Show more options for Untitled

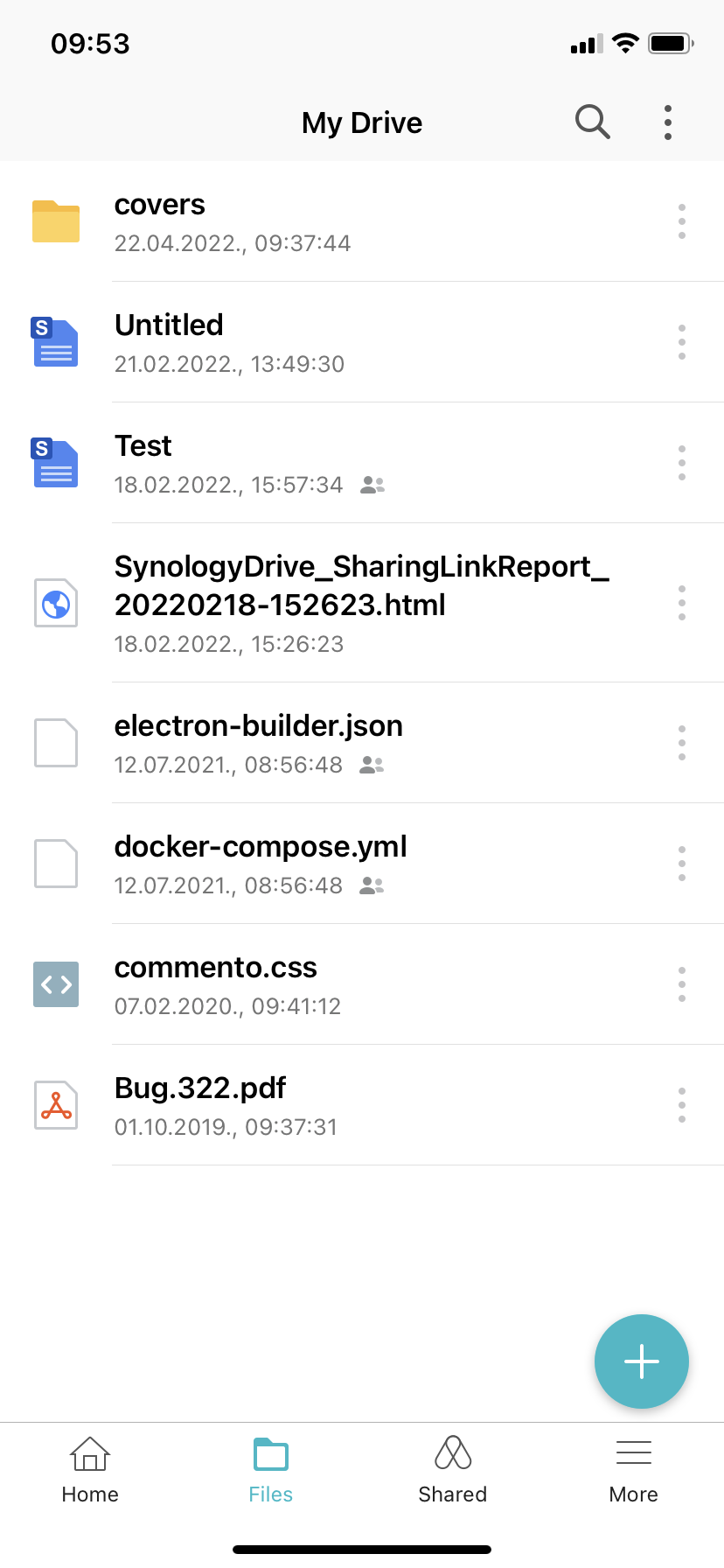click(x=682, y=343)
